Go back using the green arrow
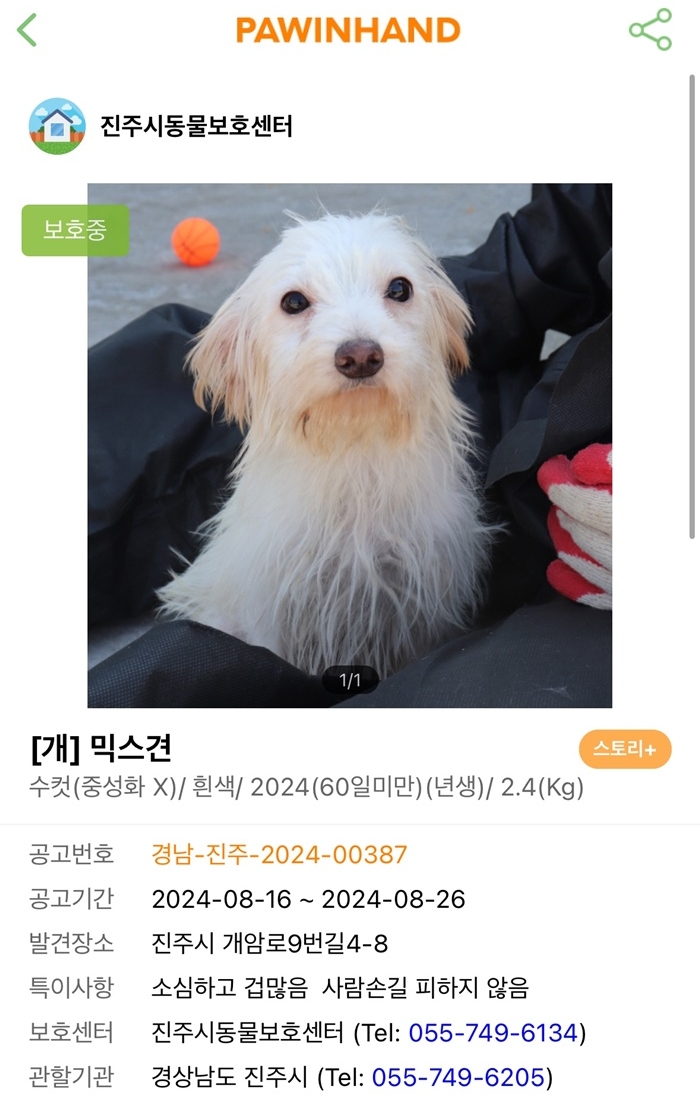Image resolution: width=700 pixels, height=1105 pixels. click(x=27, y=30)
